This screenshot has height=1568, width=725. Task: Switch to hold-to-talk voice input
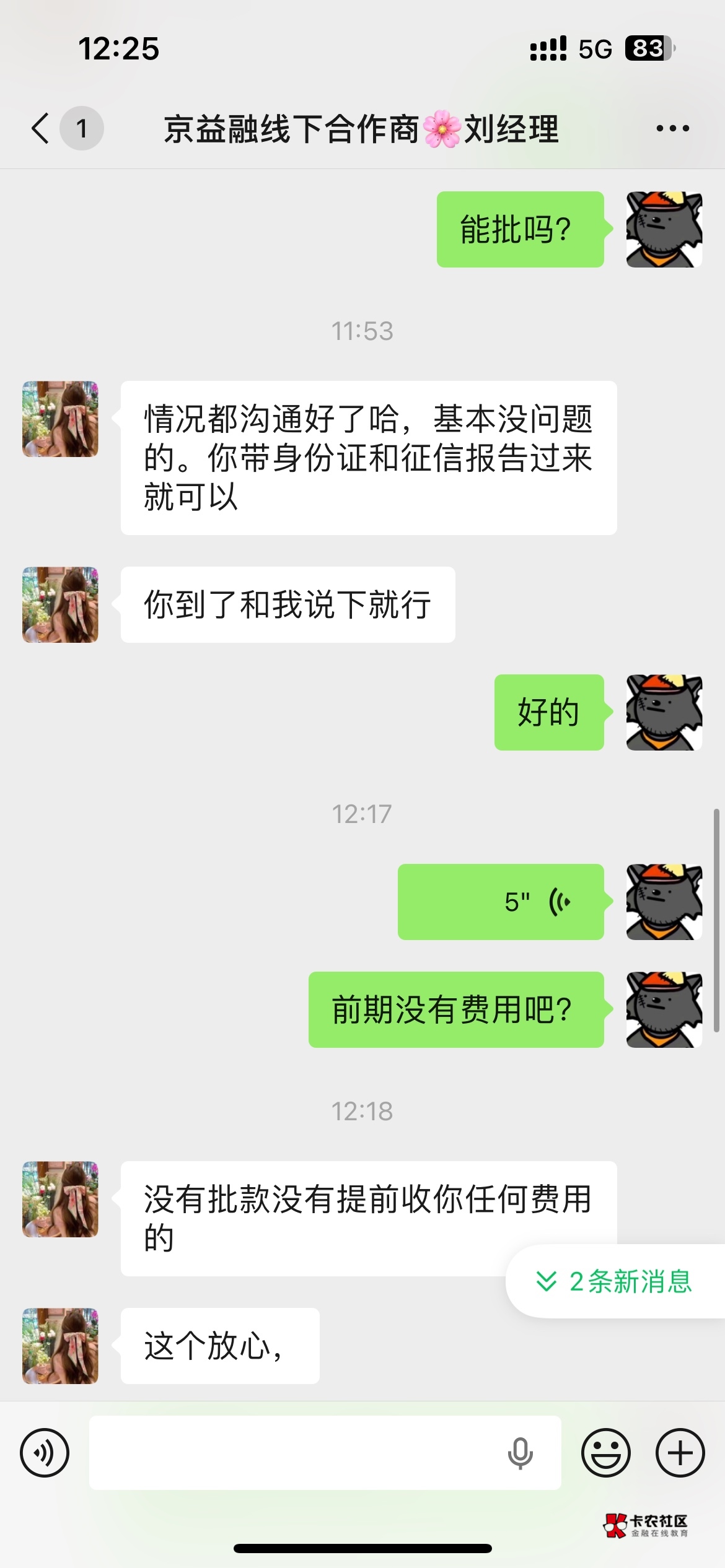click(45, 1453)
